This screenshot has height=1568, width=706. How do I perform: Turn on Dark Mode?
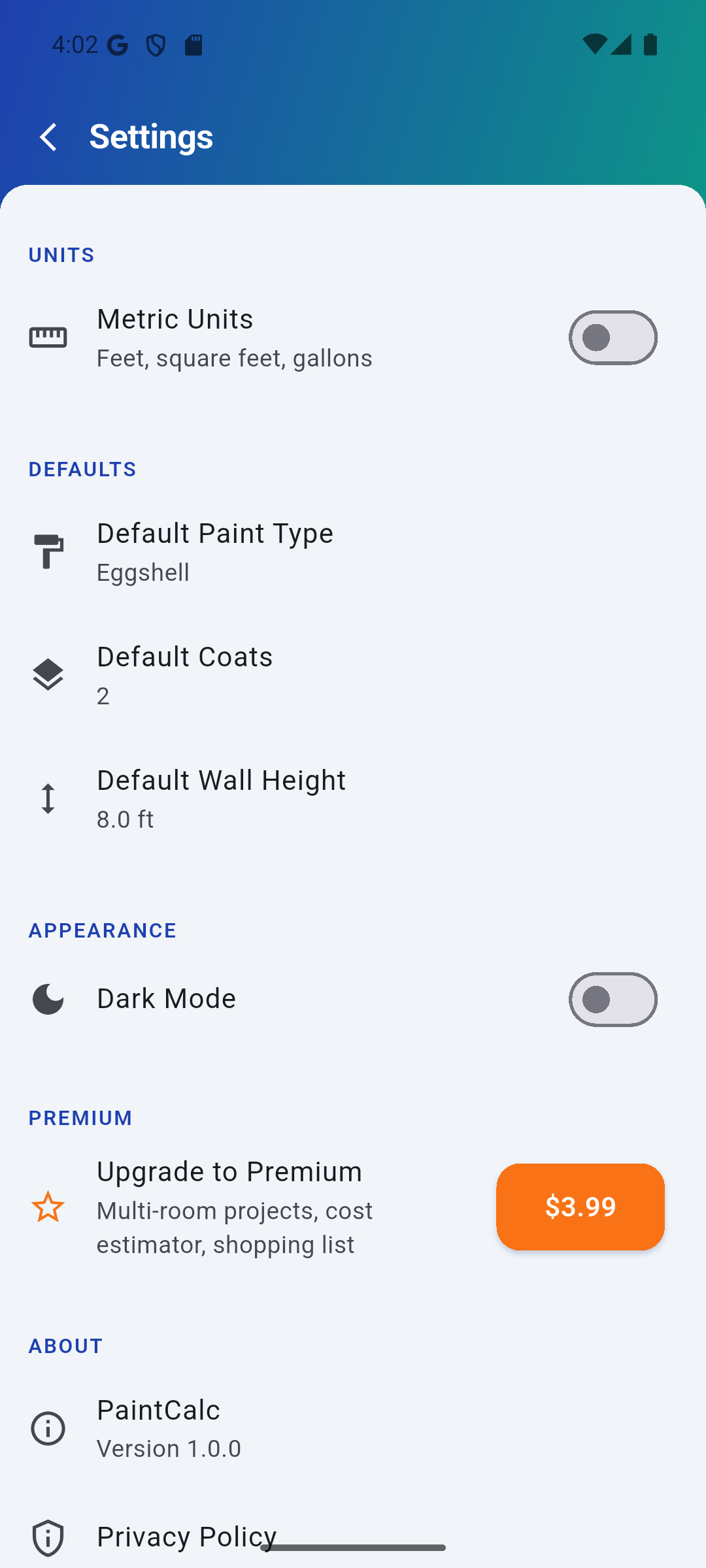(x=613, y=999)
